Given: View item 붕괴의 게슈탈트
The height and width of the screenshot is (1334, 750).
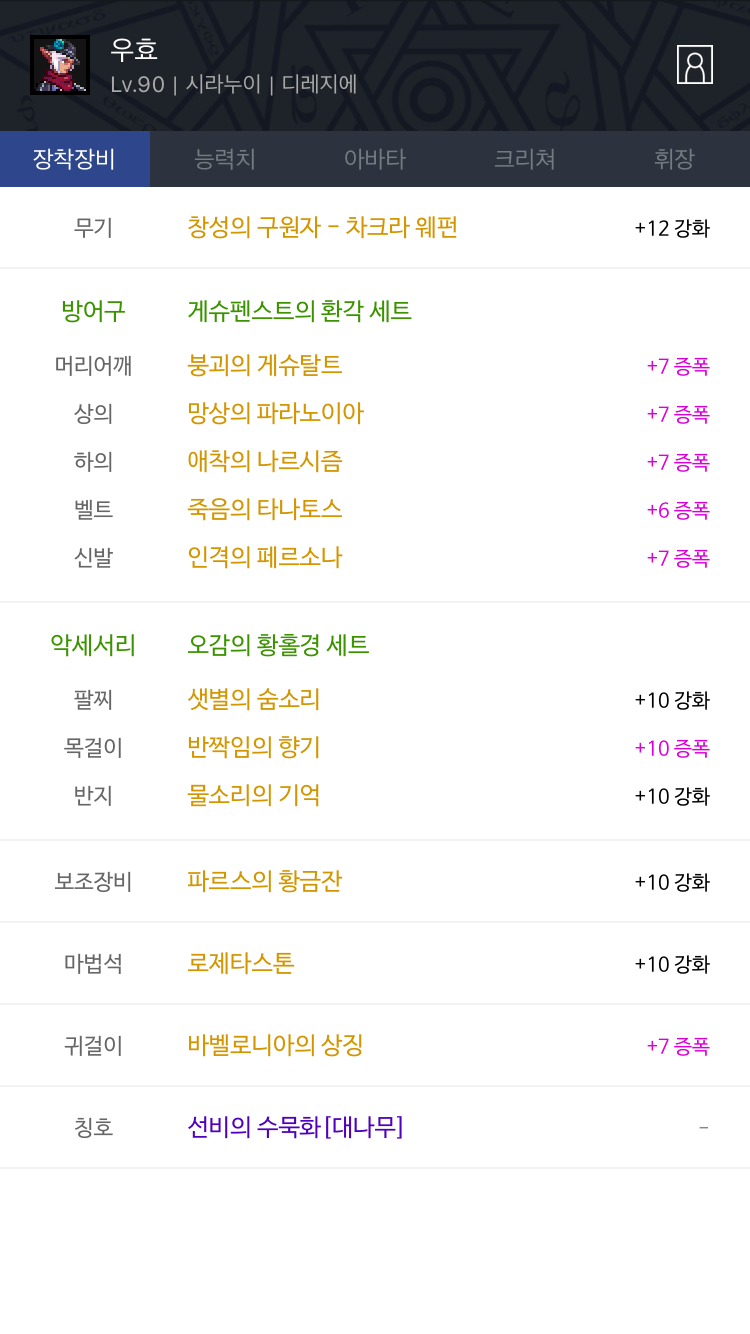Looking at the screenshot, I should (265, 365).
